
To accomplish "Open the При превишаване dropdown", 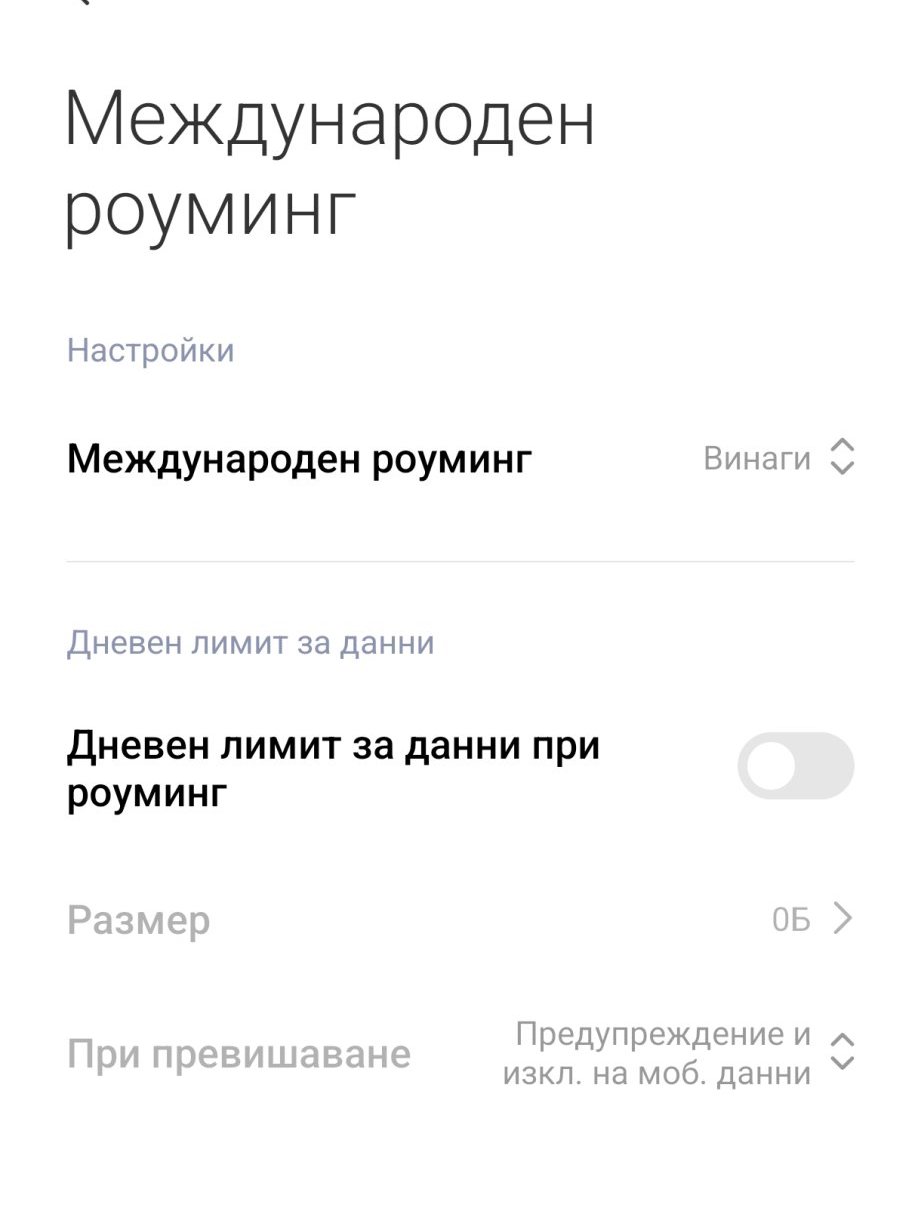I will tap(680, 1054).
